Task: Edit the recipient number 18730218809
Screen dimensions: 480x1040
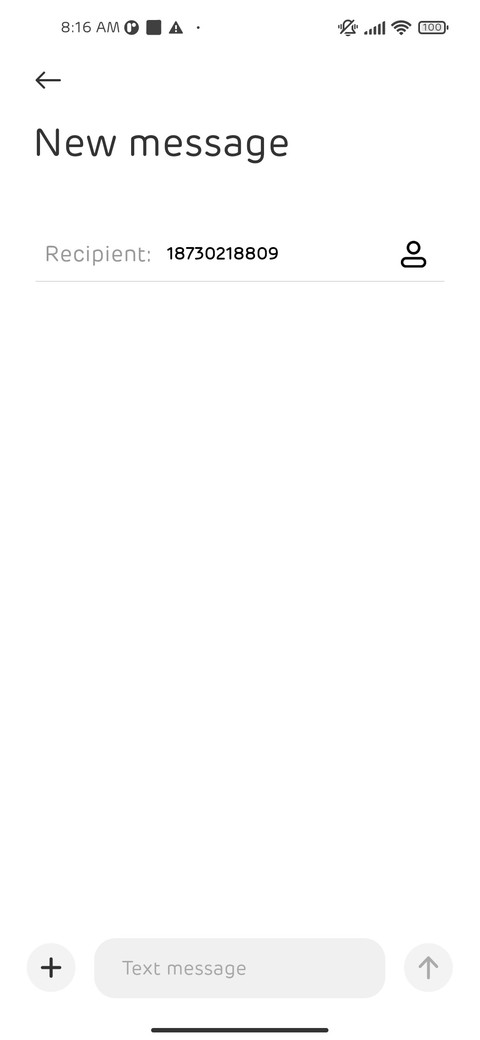Action: point(222,253)
